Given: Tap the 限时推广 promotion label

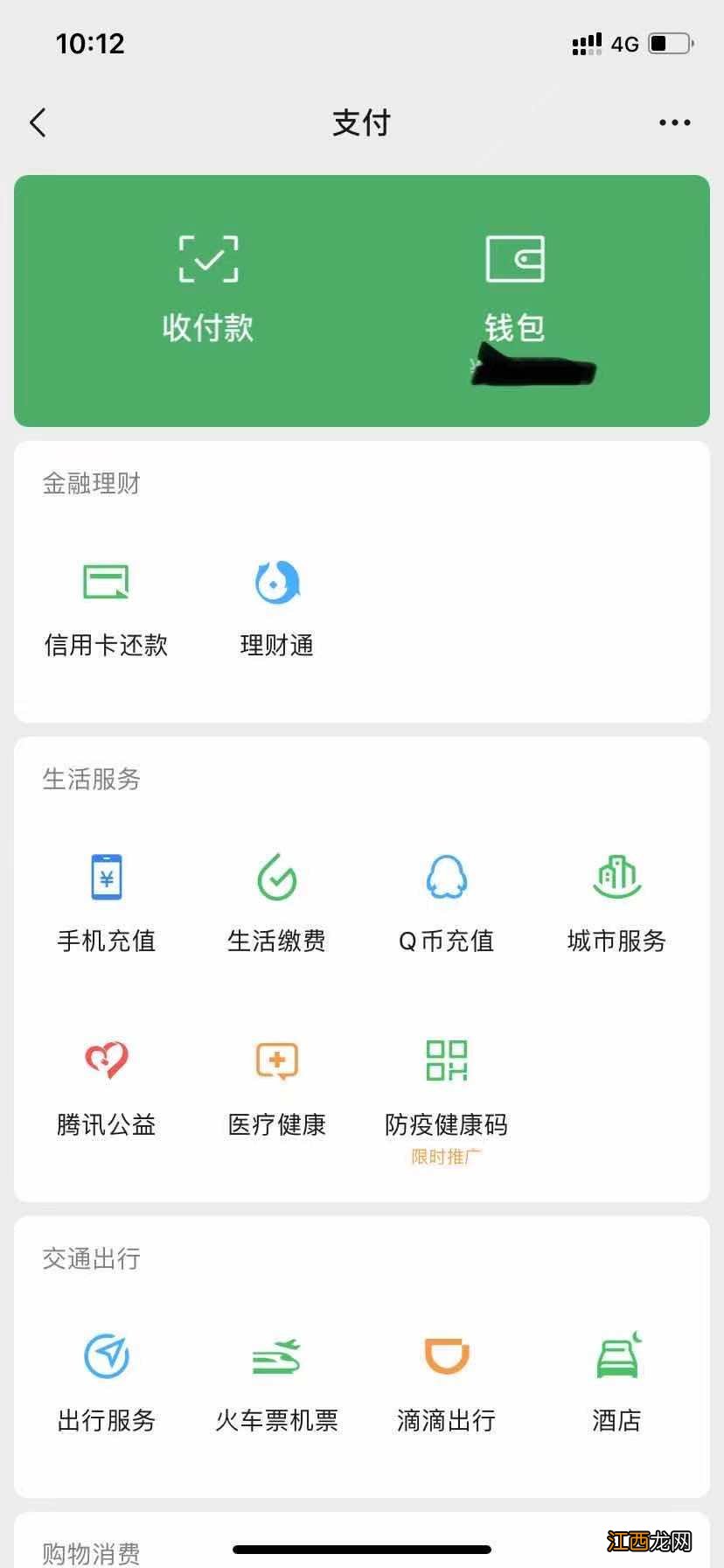Looking at the screenshot, I should tap(446, 1157).
